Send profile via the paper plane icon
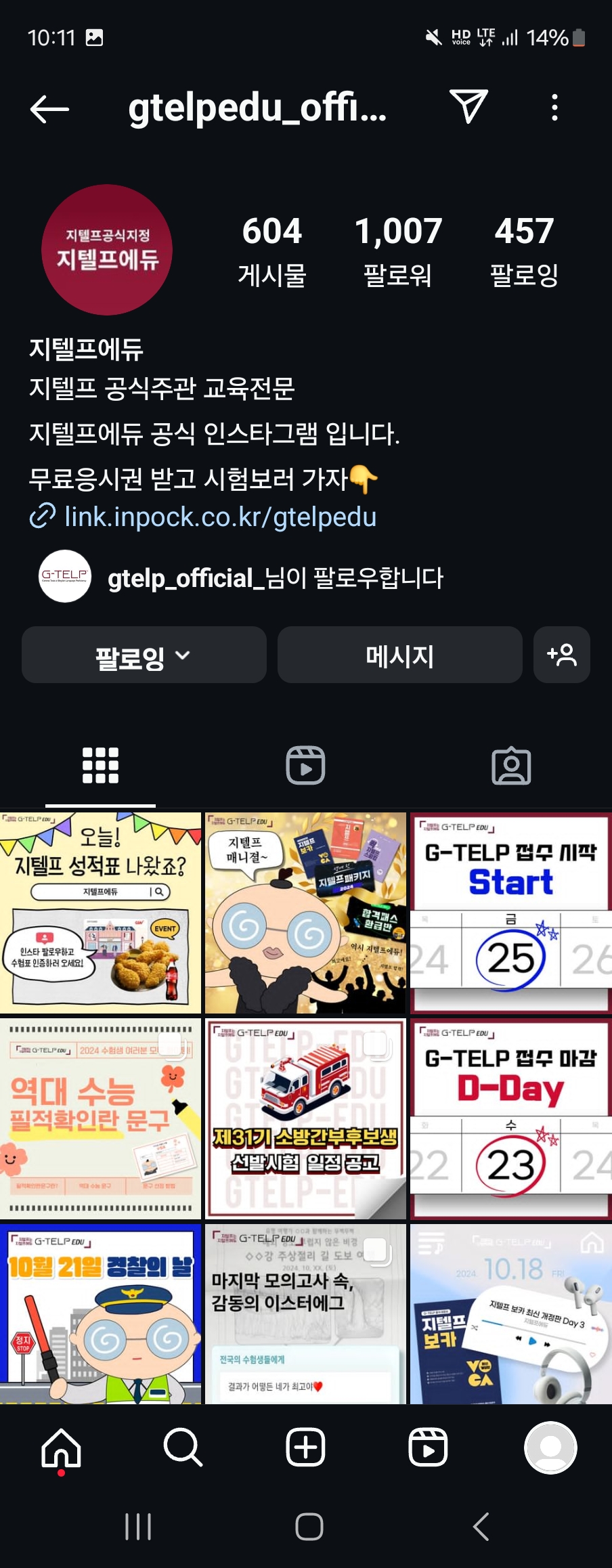The width and height of the screenshot is (612, 1568). coord(468,106)
